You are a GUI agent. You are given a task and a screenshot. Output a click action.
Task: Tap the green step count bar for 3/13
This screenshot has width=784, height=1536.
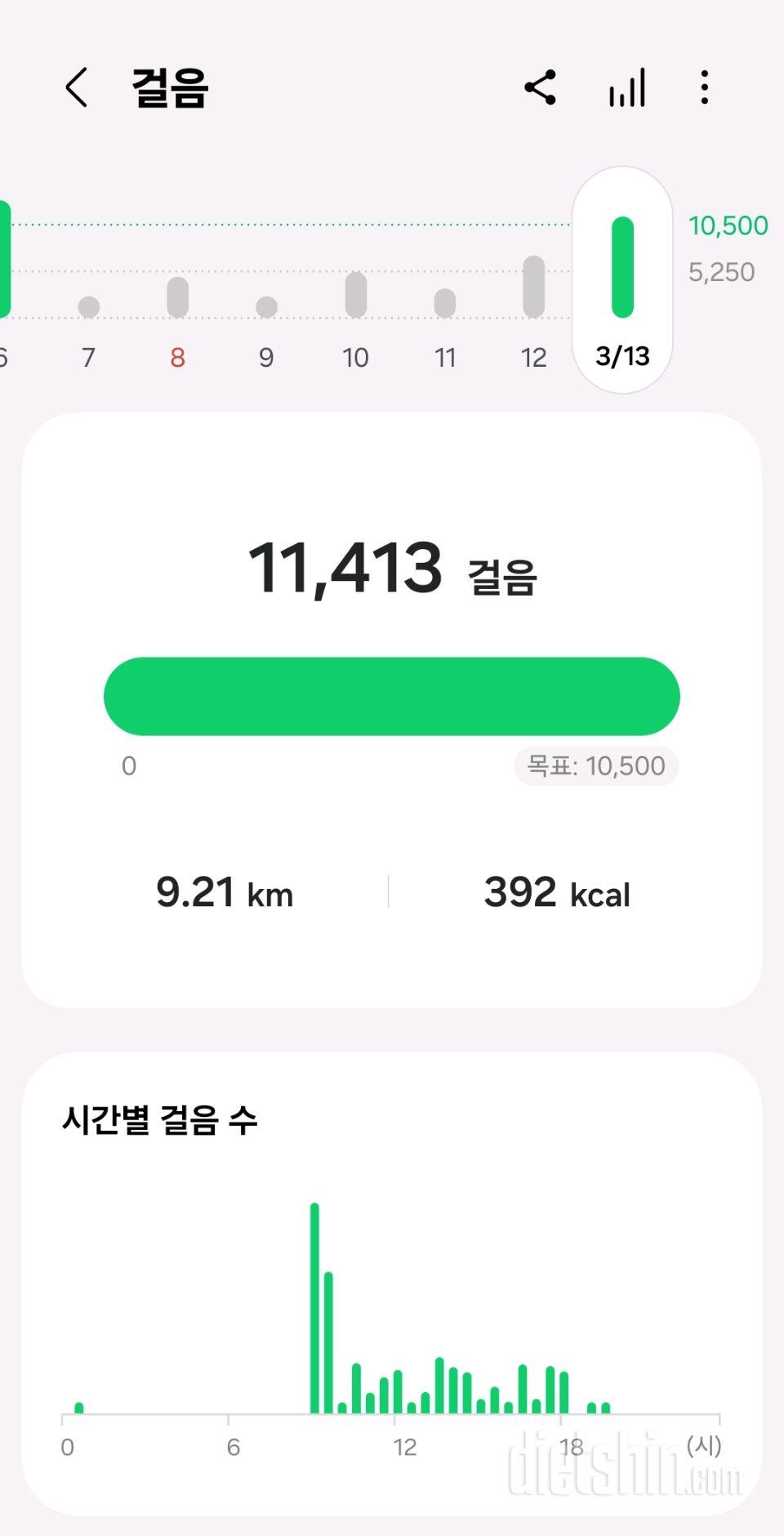tap(623, 266)
